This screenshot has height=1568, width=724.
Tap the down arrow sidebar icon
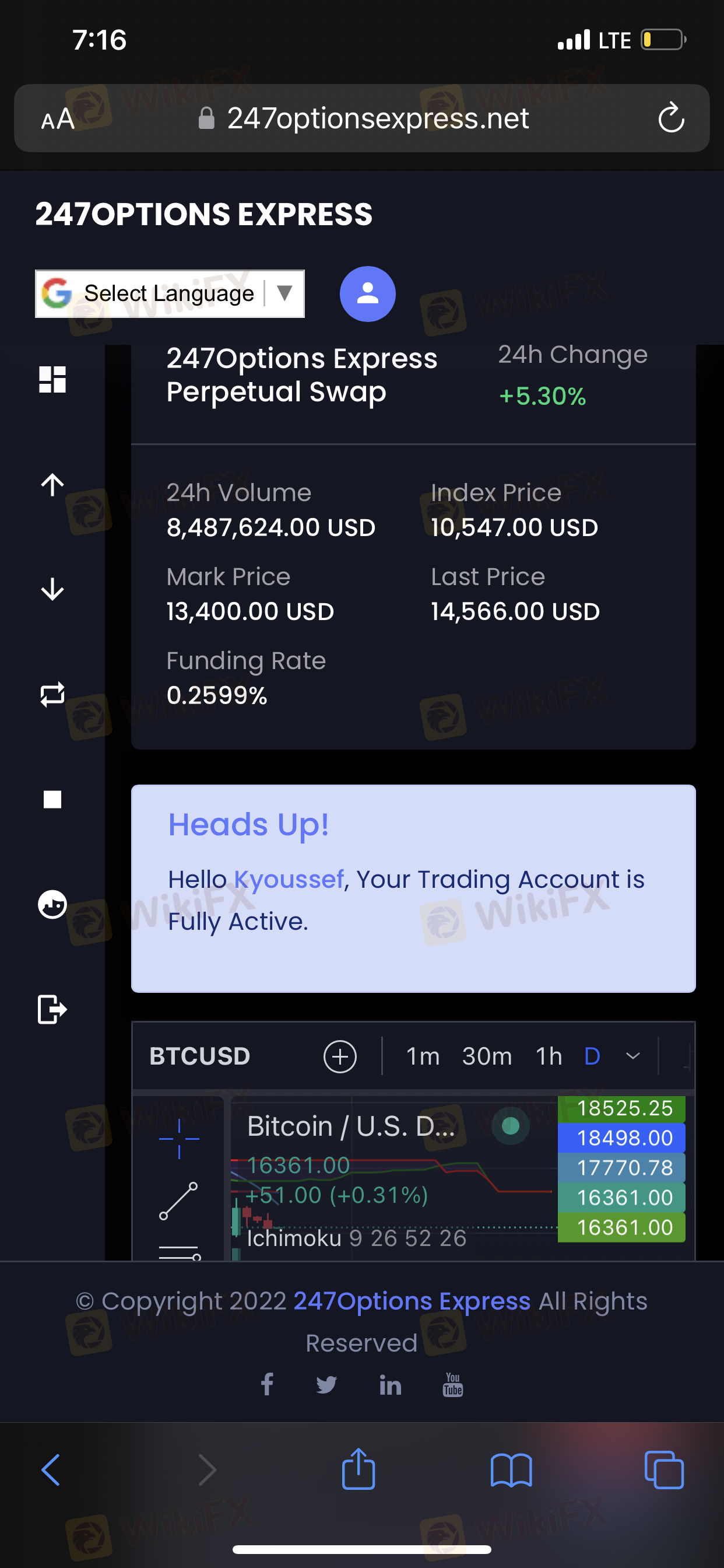tap(52, 589)
